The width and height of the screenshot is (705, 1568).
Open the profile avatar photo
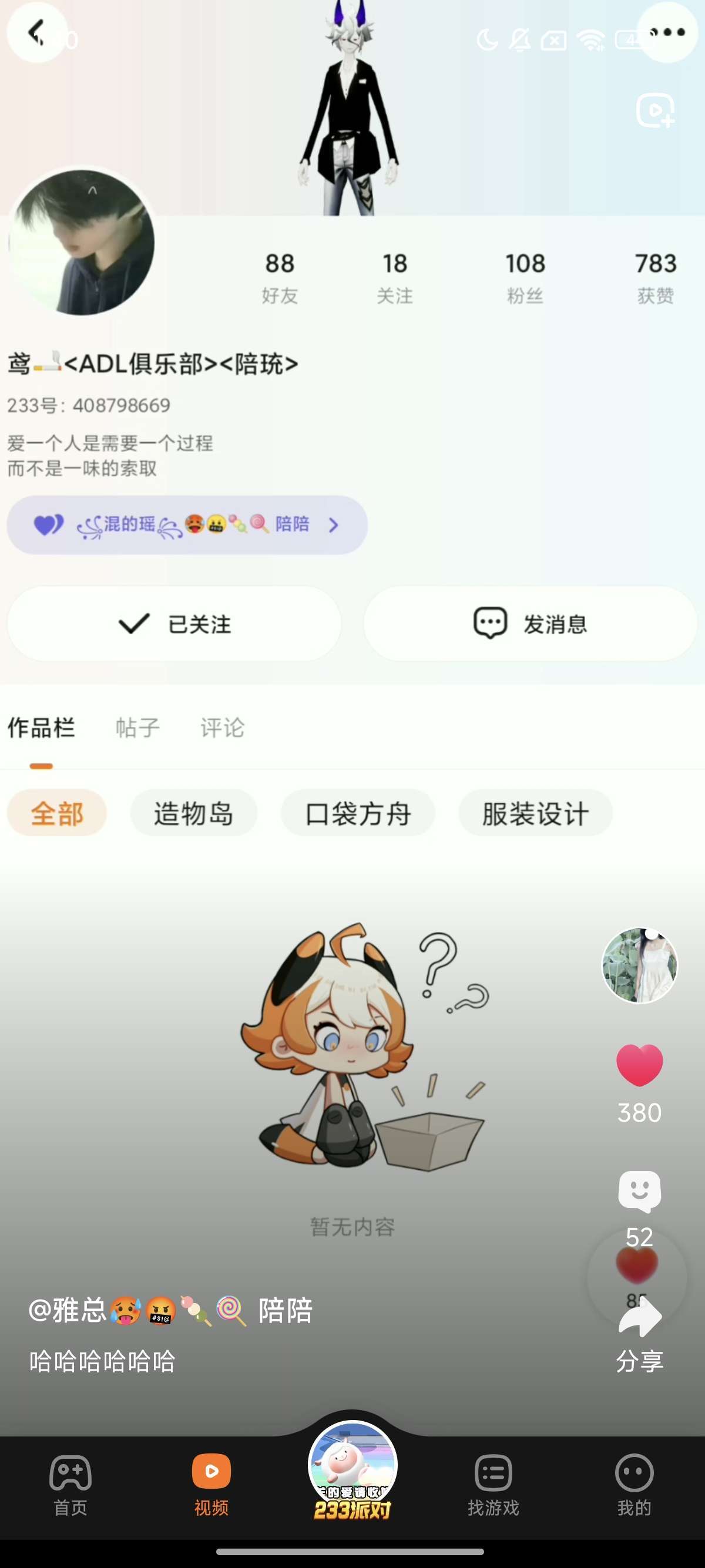click(x=82, y=243)
